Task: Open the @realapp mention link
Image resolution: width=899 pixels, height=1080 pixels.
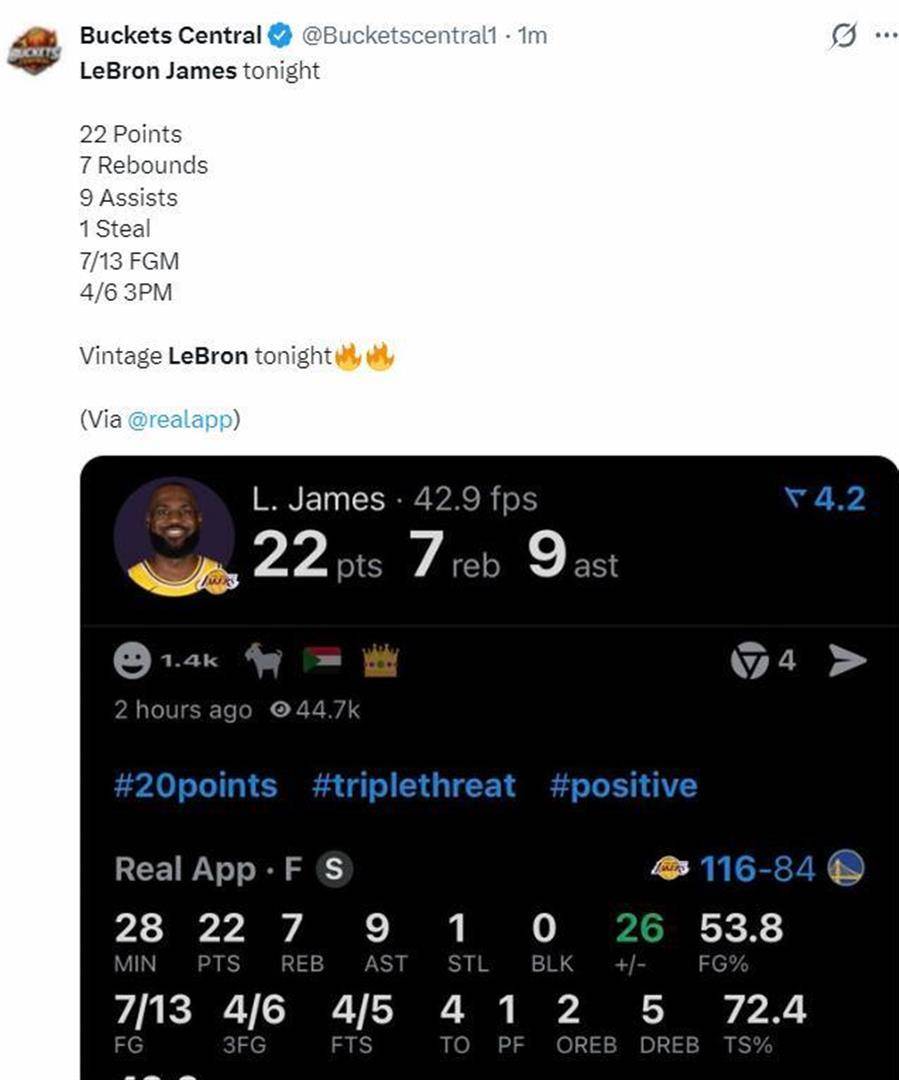Action: 180,419
